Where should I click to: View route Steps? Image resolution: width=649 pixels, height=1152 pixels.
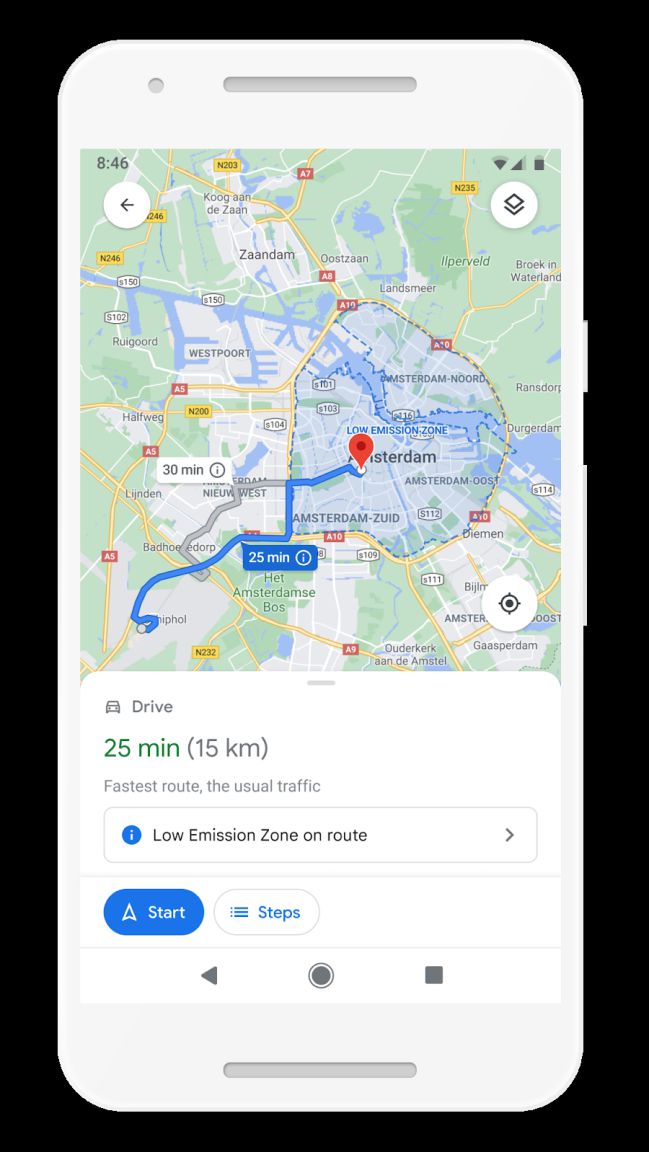coord(266,912)
